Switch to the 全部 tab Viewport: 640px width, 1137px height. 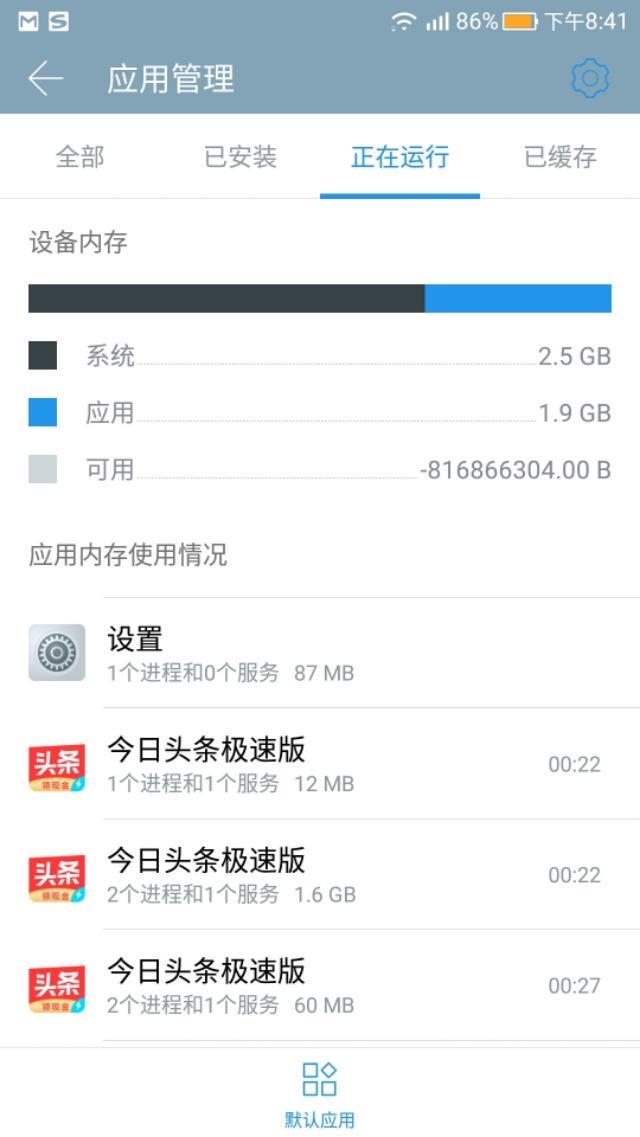(x=80, y=157)
